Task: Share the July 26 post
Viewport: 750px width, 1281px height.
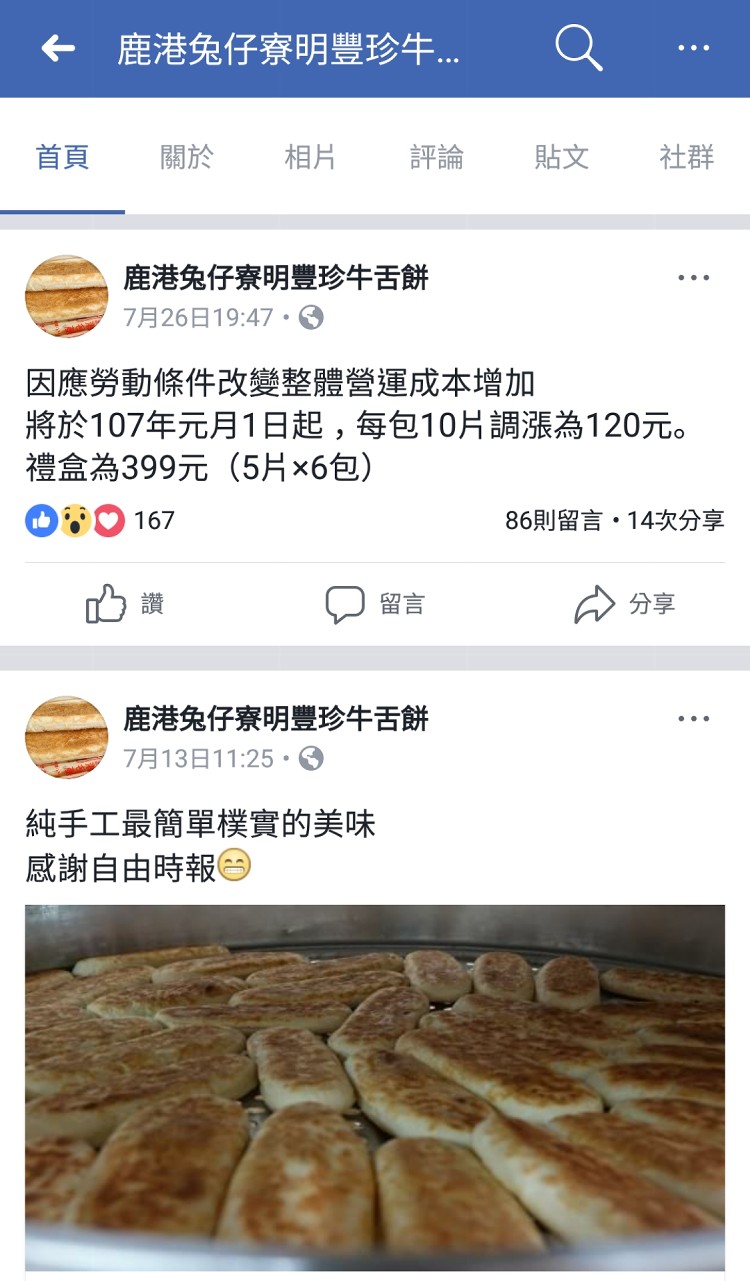Action: [x=625, y=604]
